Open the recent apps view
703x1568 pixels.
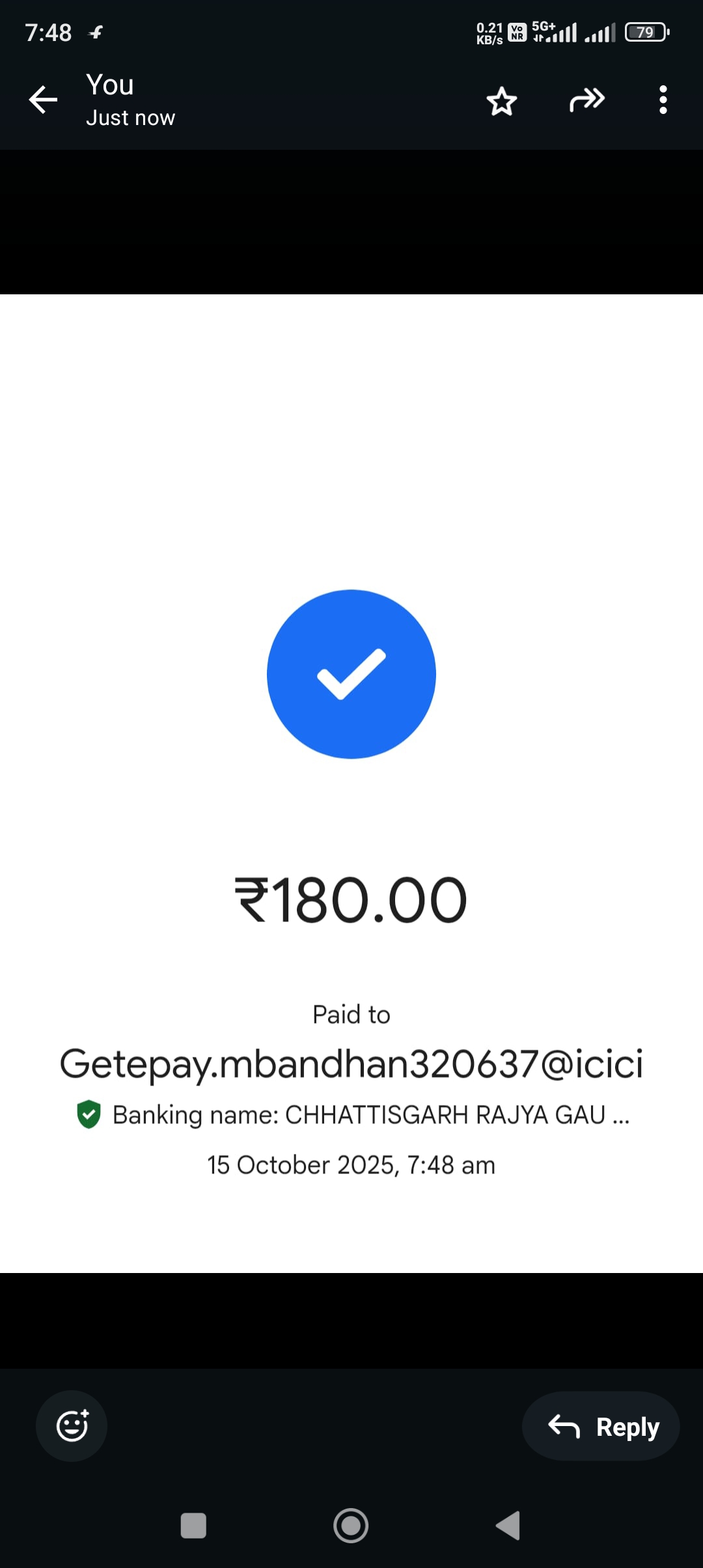click(x=193, y=1525)
